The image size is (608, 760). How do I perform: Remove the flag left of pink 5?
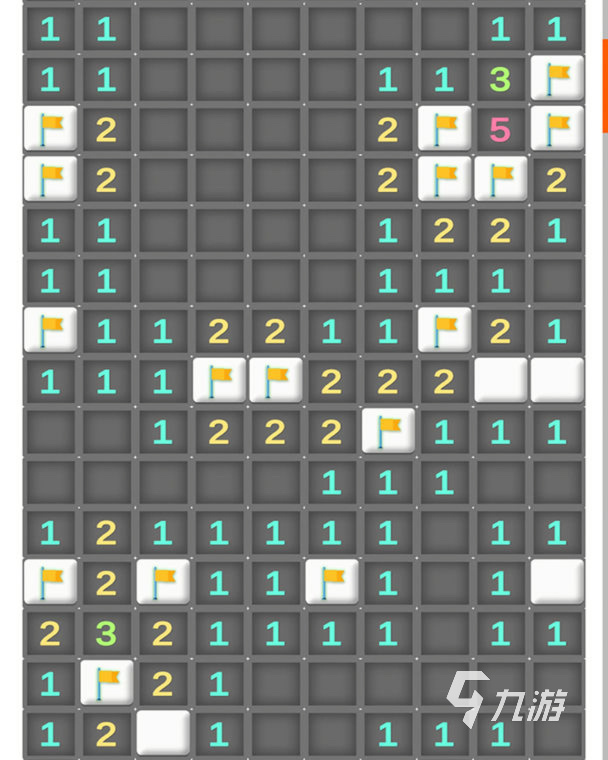point(444,128)
